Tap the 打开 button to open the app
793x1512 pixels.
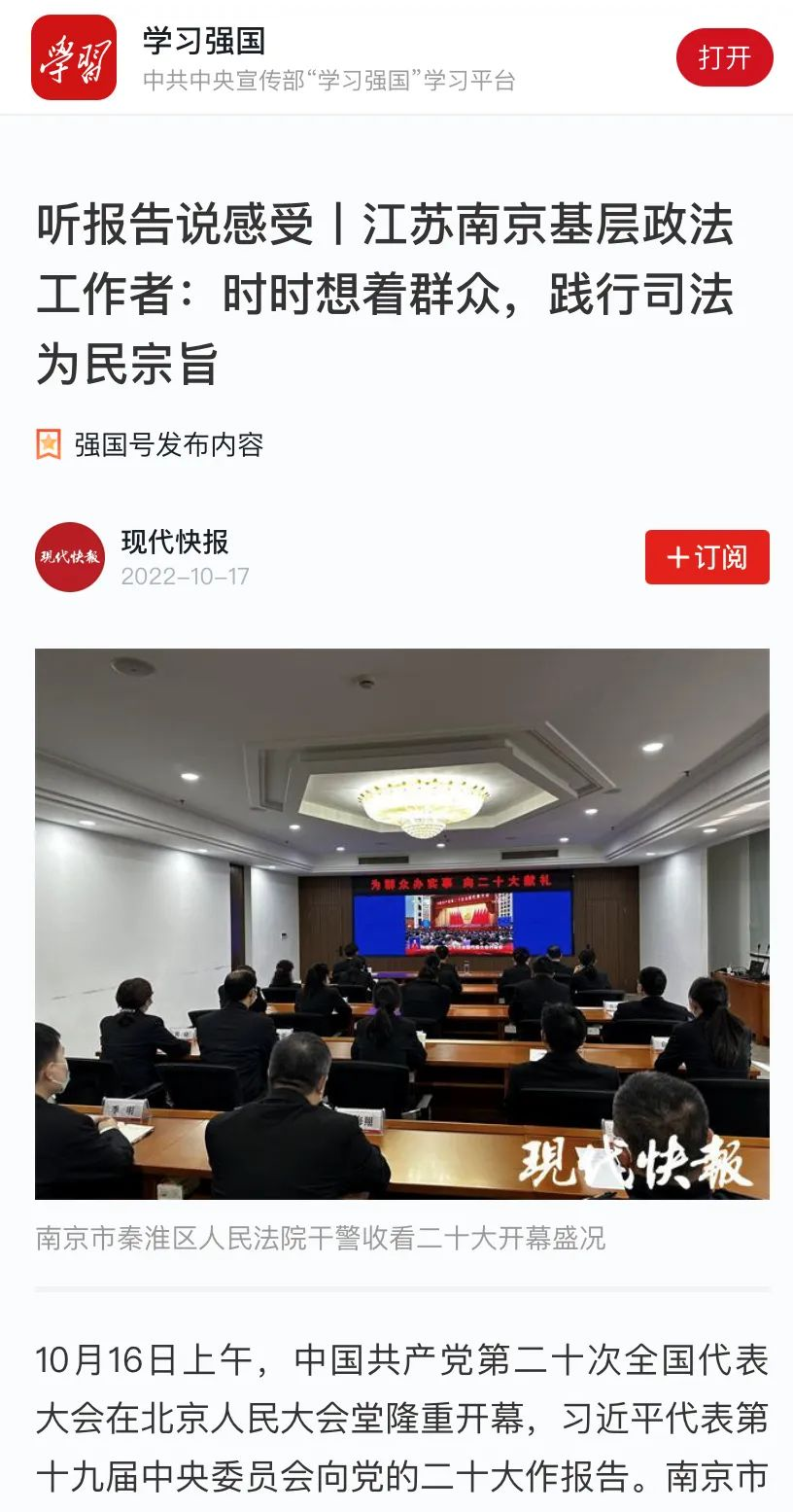(x=724, y=57)
